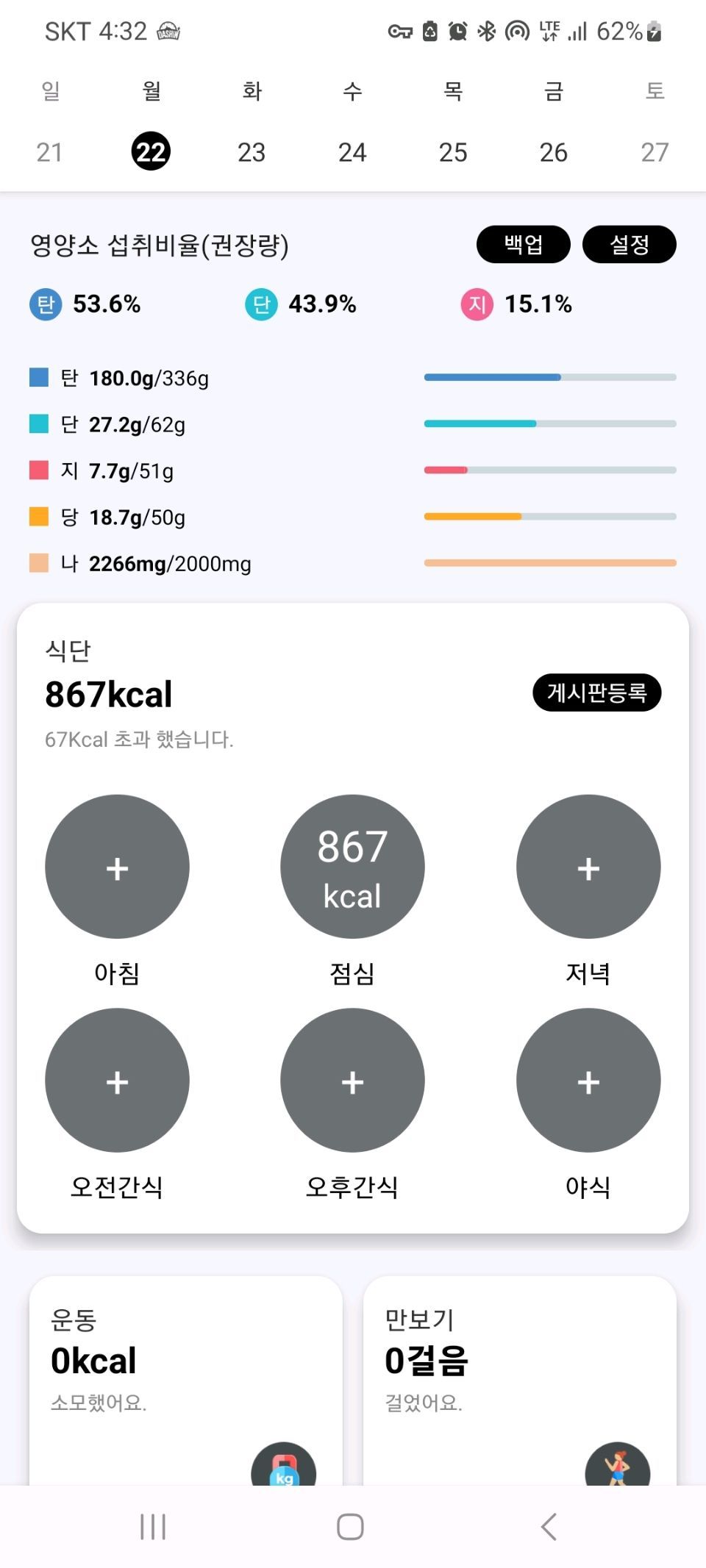
Task: Add a meal to 아침 breakfast
Action: 117,867
